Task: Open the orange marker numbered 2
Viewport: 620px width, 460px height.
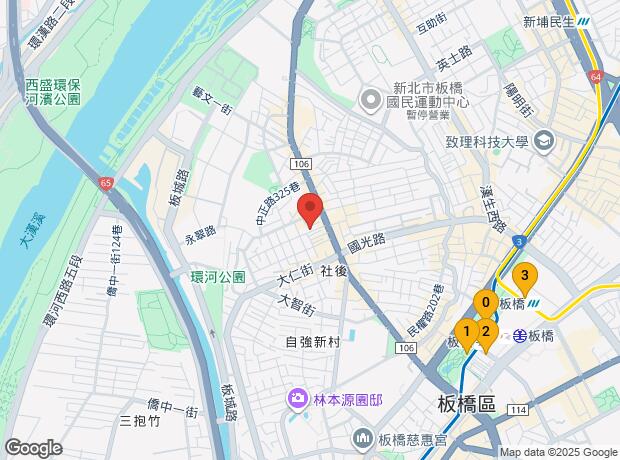Action: [x=487, y=334]
